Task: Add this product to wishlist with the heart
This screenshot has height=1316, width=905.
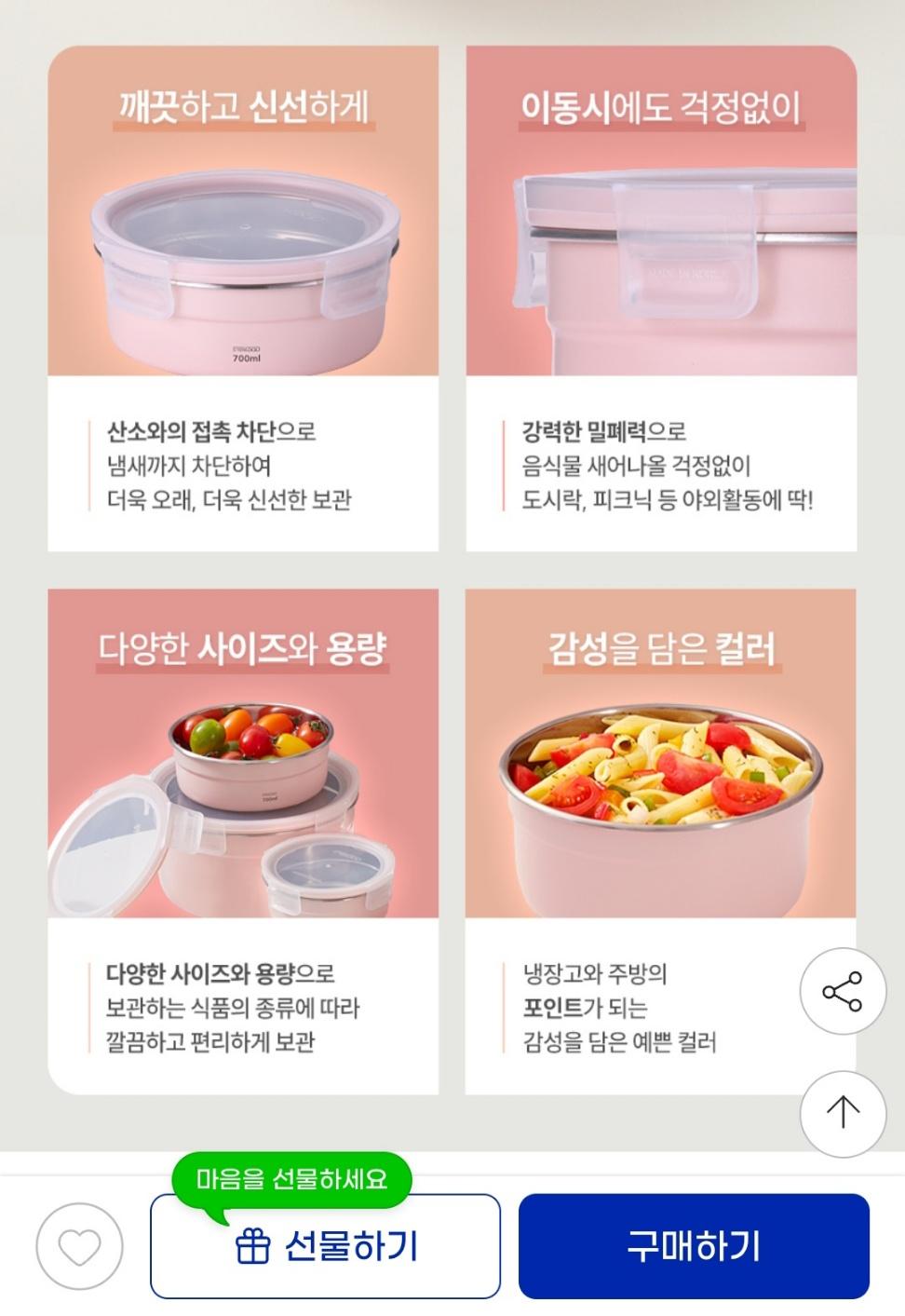Action: (79, 1246)
